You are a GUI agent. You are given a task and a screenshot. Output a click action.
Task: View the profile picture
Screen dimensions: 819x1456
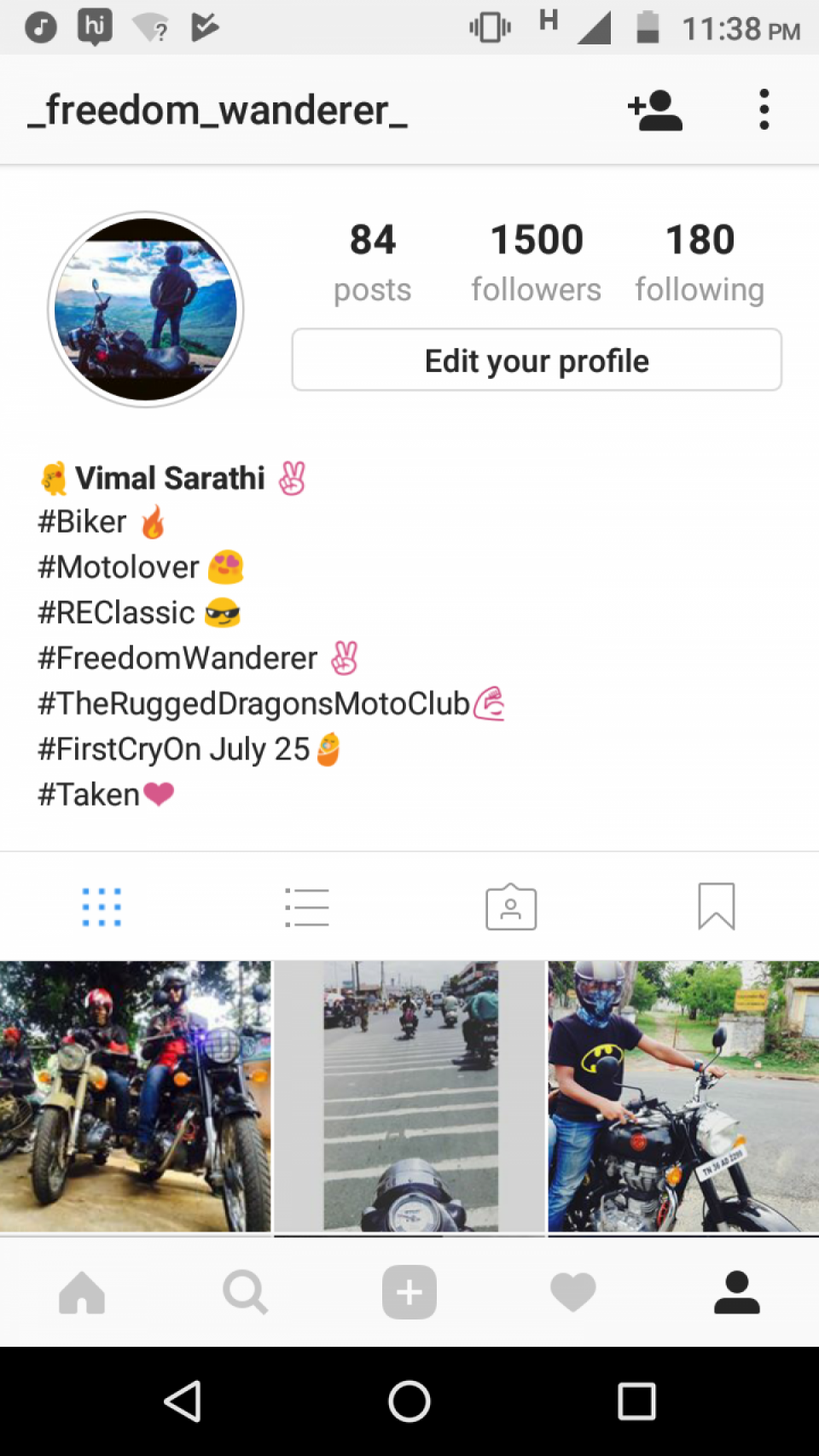[146, 309]
